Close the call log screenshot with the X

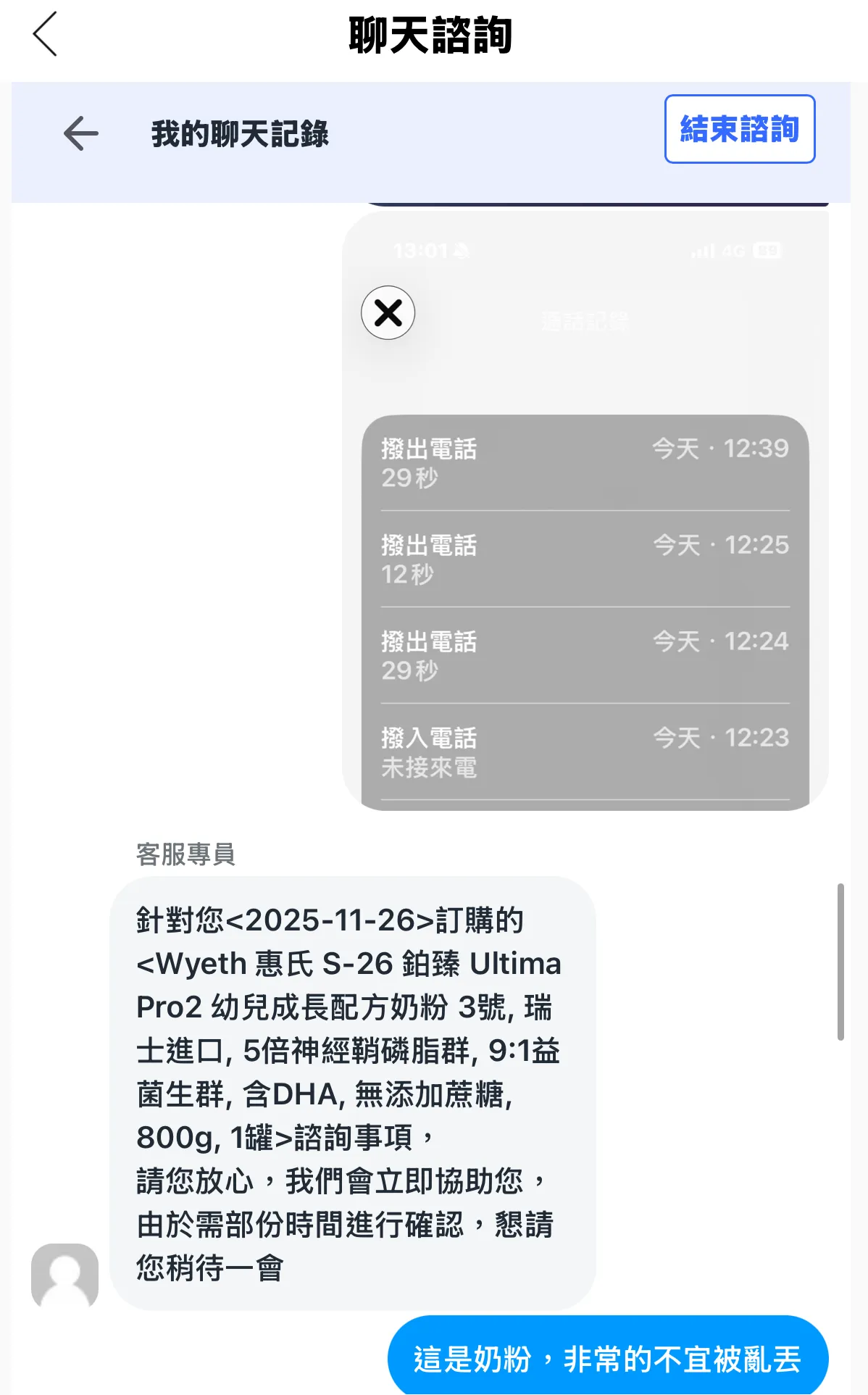tap(388, 313)
